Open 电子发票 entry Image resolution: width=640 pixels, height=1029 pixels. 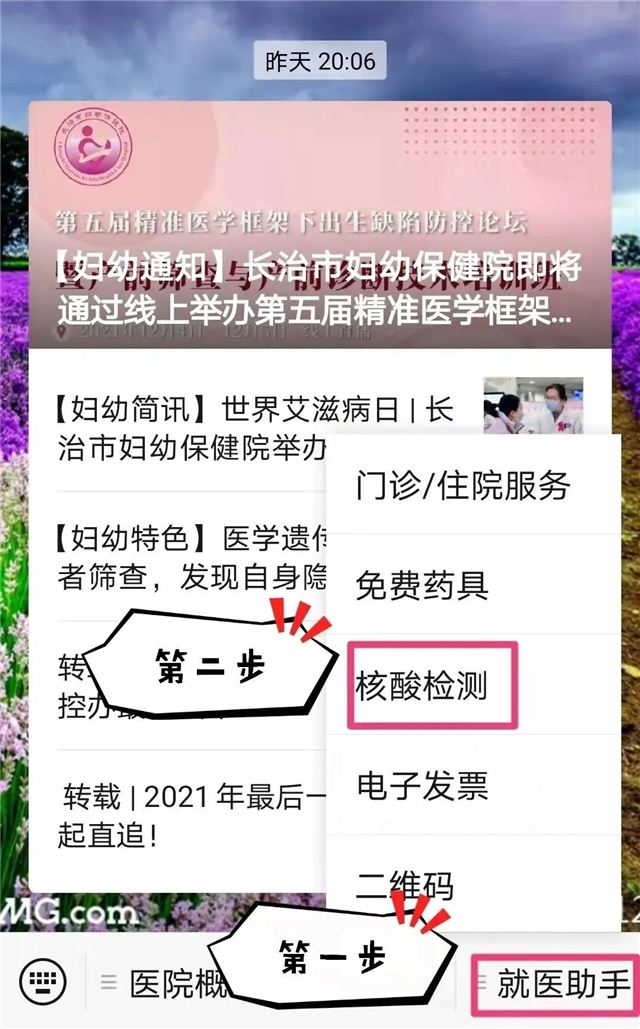click(423, 785)
